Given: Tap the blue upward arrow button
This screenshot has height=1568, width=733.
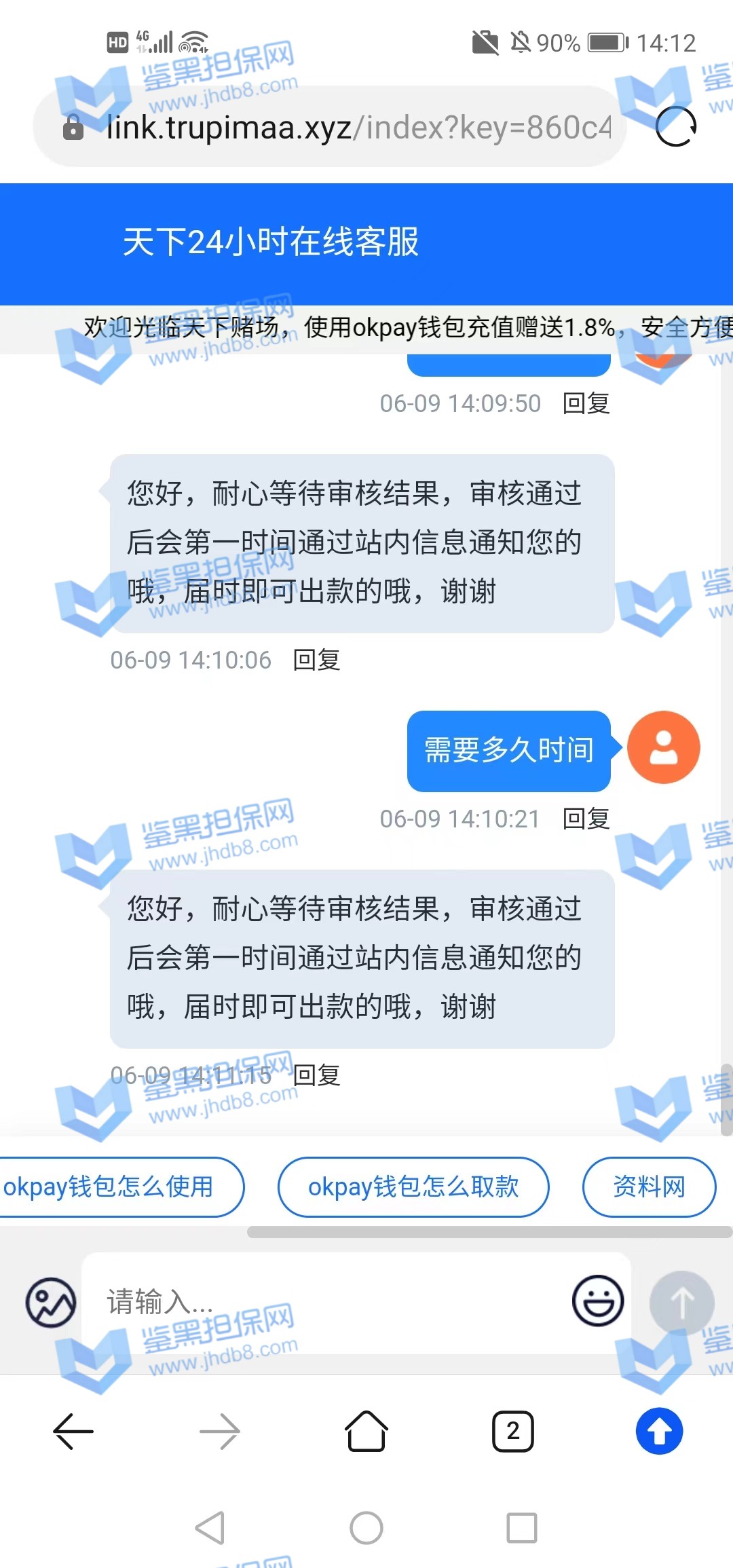Looking at the screenshot, I should tap(659, 1431).
